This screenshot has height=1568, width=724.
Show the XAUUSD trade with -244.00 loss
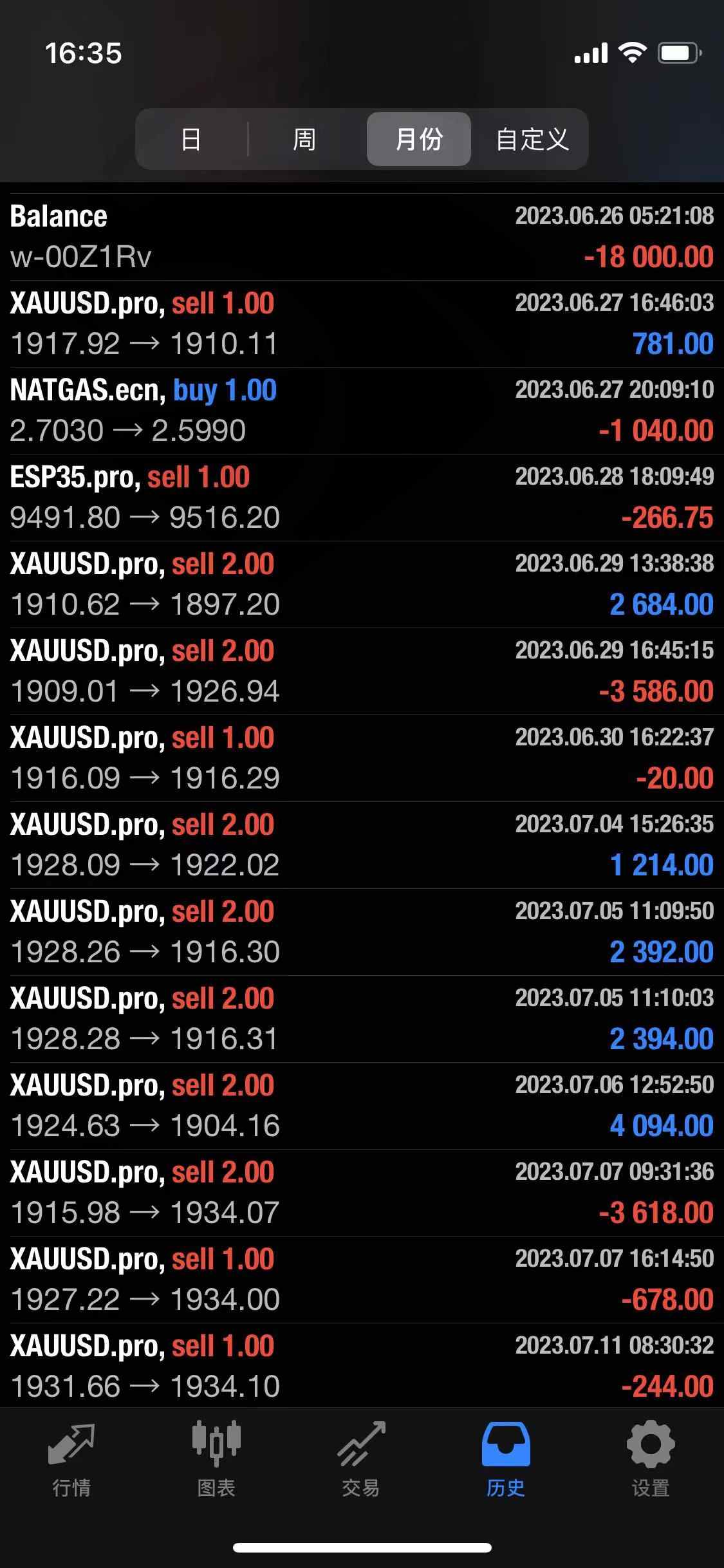tap(362, 1366)
